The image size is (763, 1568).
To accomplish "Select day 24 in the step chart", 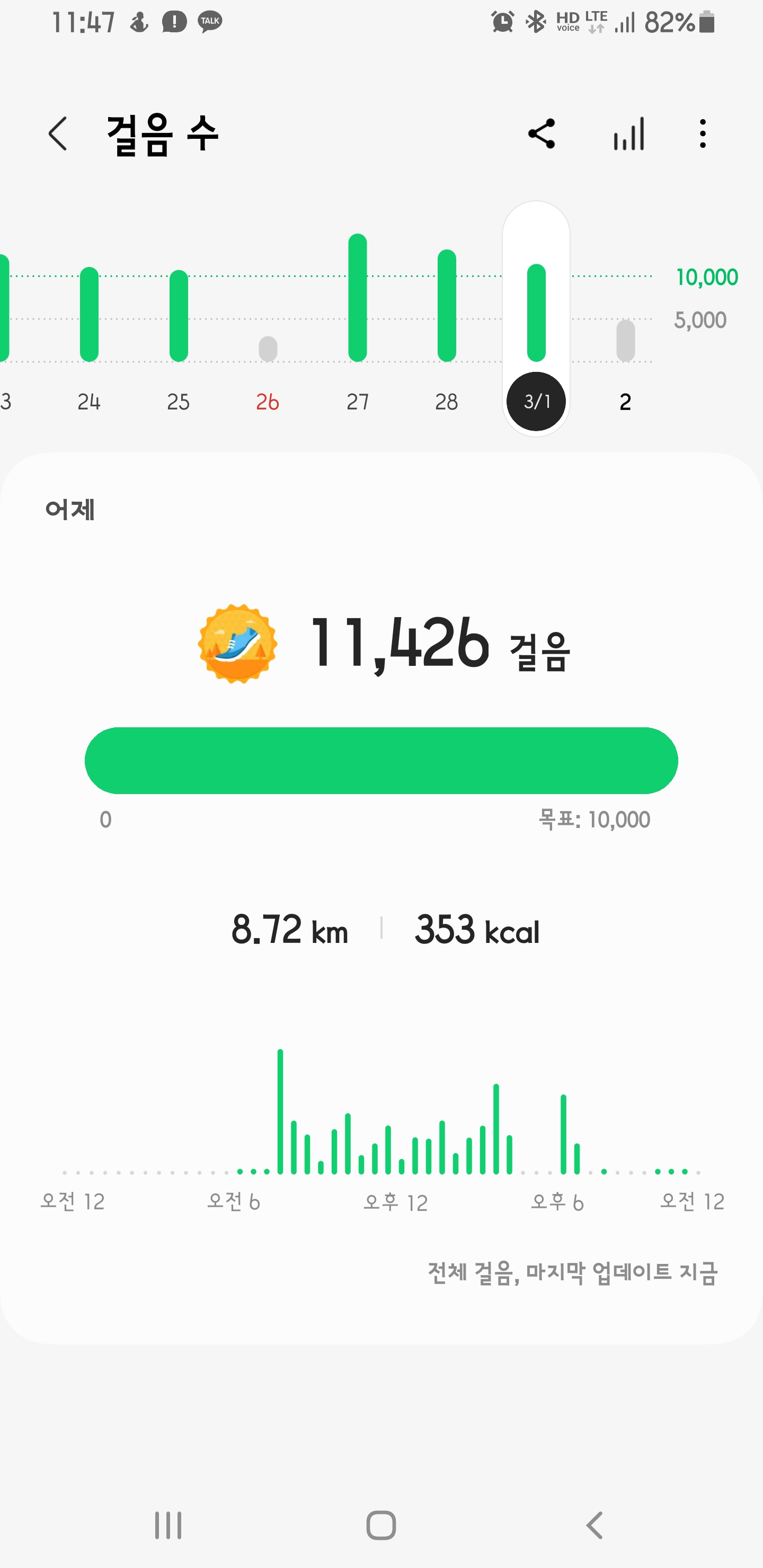I will [89, 401].
